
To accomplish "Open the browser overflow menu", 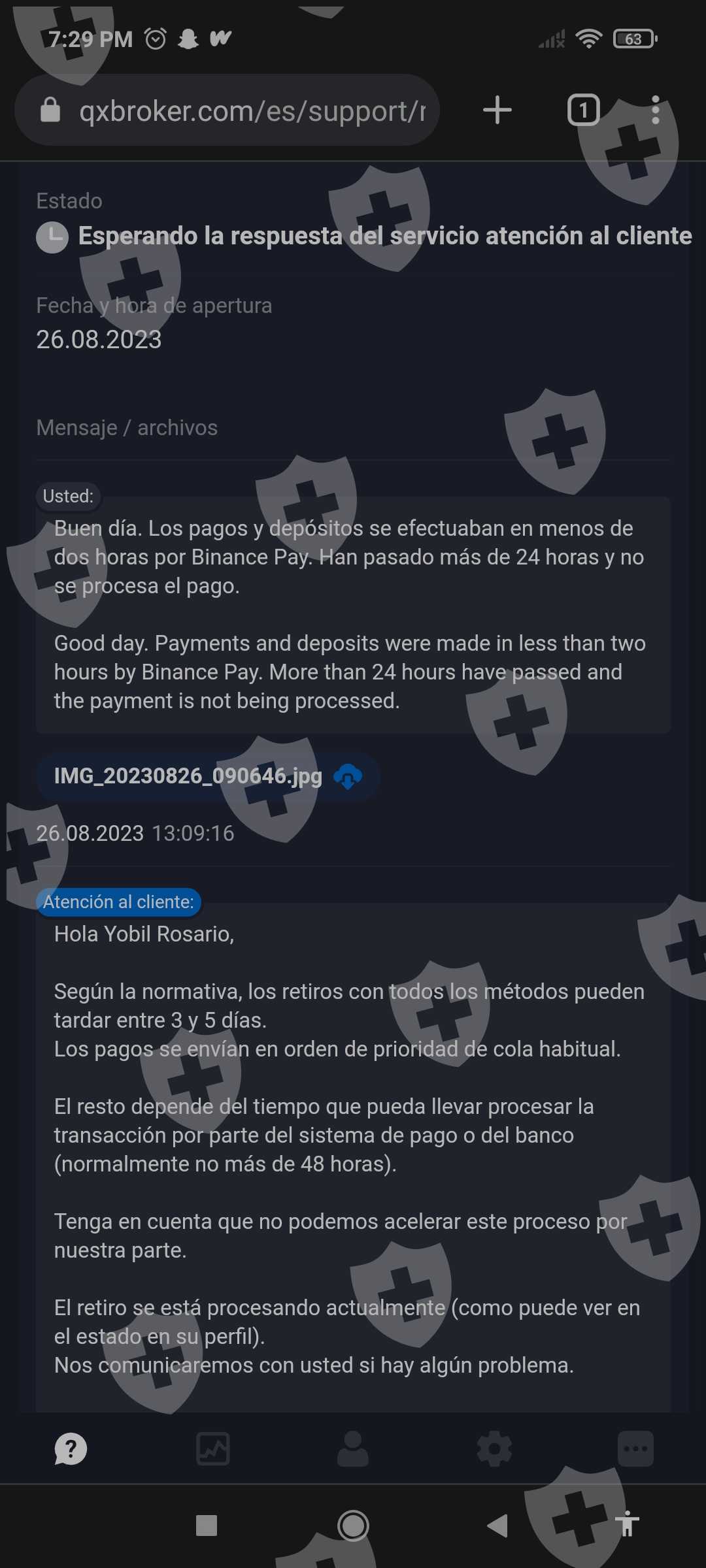I will tap(656, 110).
